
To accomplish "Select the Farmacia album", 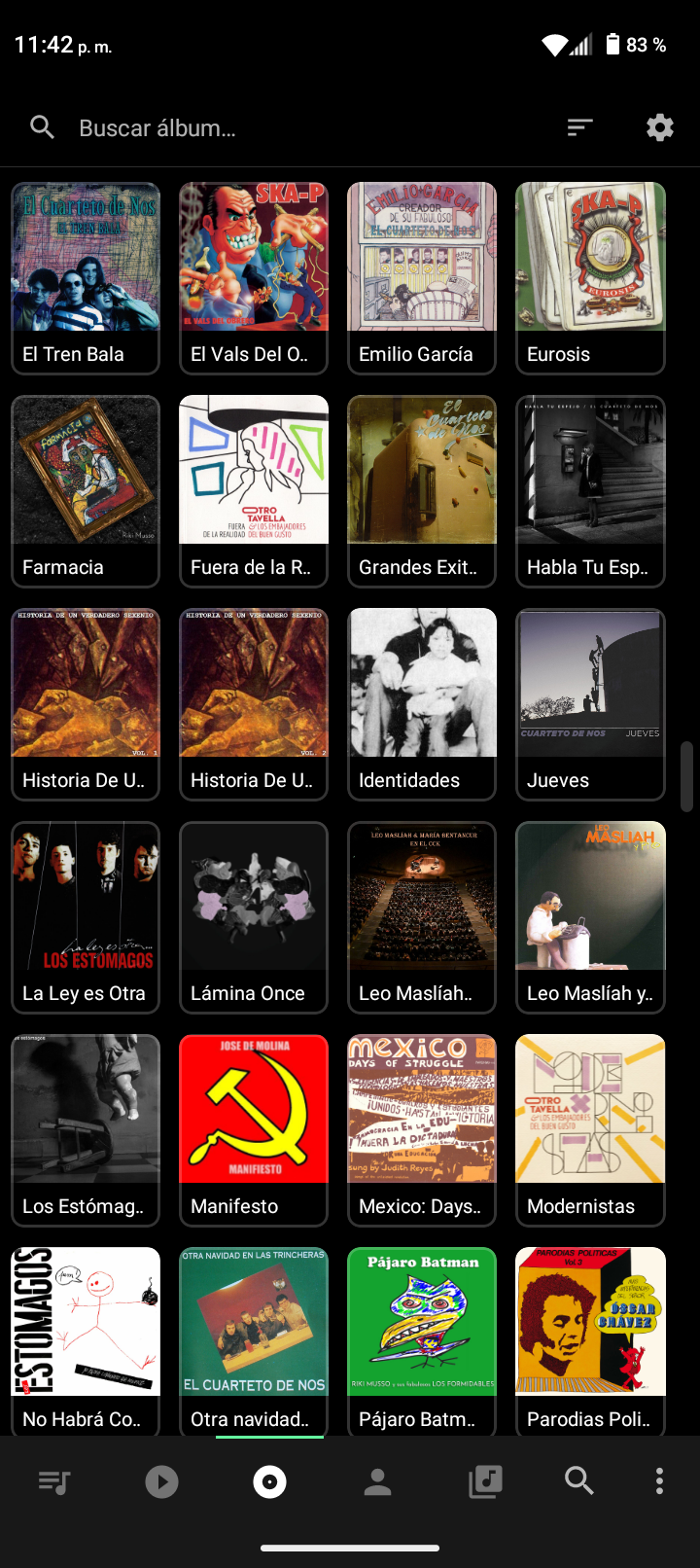I will coord(86,491).
